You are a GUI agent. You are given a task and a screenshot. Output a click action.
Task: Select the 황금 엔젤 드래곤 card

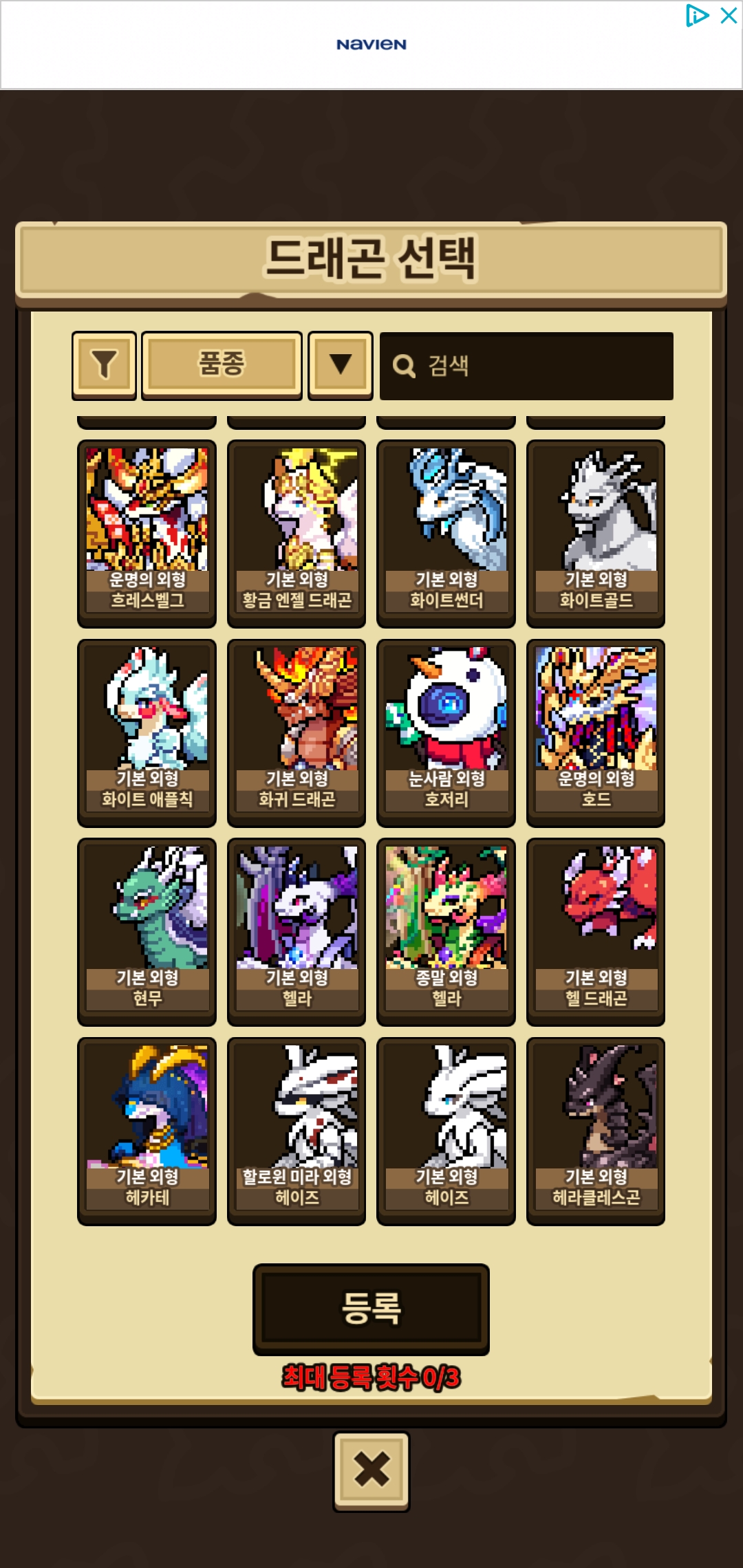(297, 533)
